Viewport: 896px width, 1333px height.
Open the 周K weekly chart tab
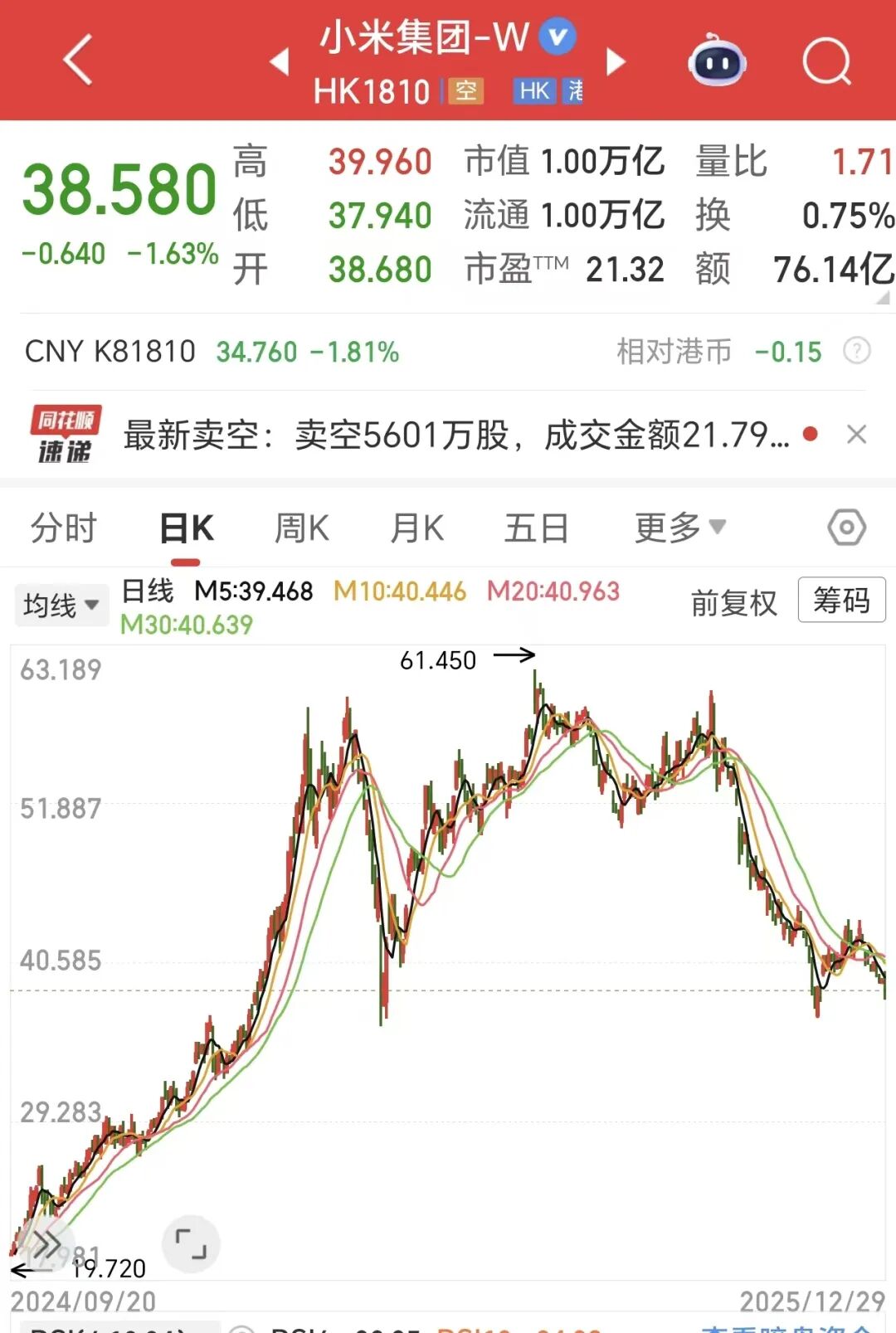(301, 527)
